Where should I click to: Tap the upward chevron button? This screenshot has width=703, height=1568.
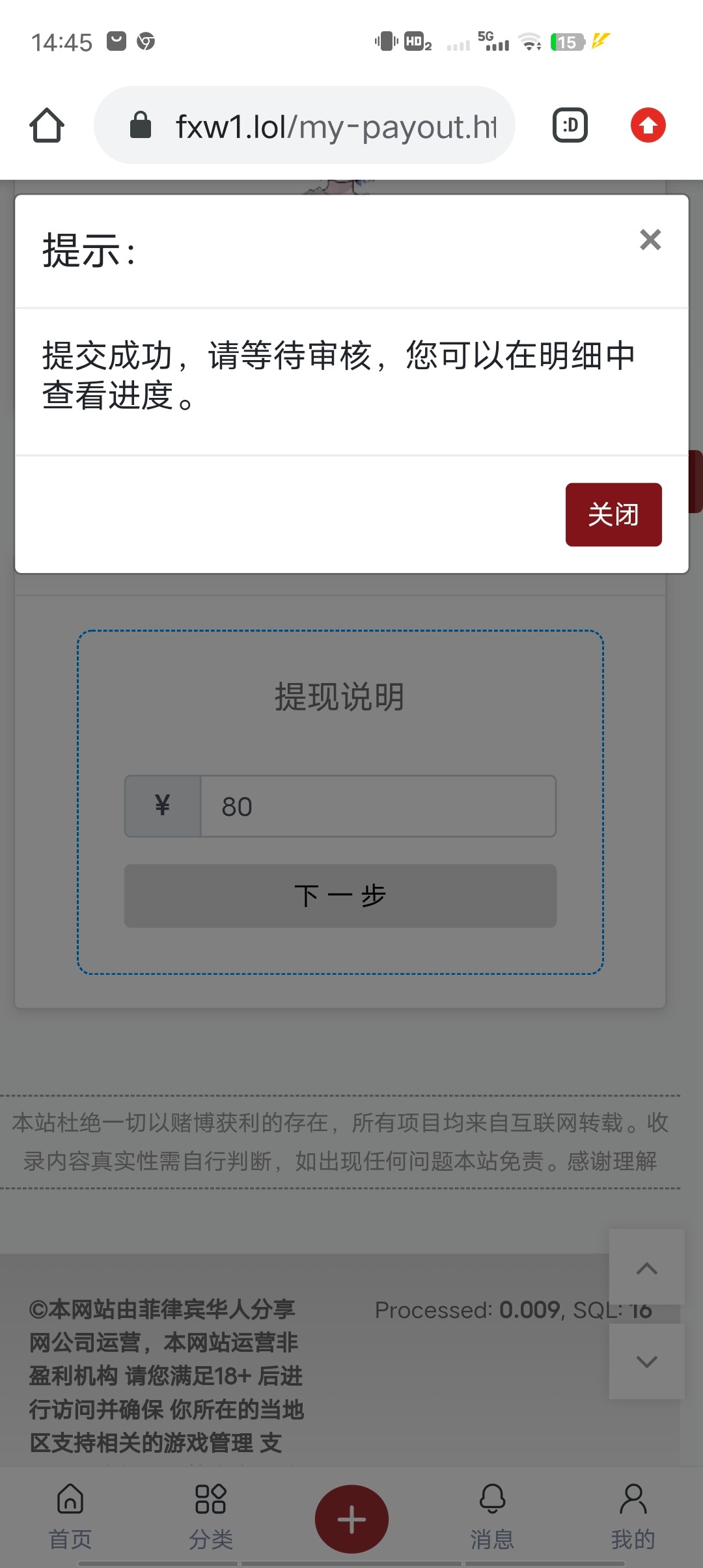click(646, 1268)
